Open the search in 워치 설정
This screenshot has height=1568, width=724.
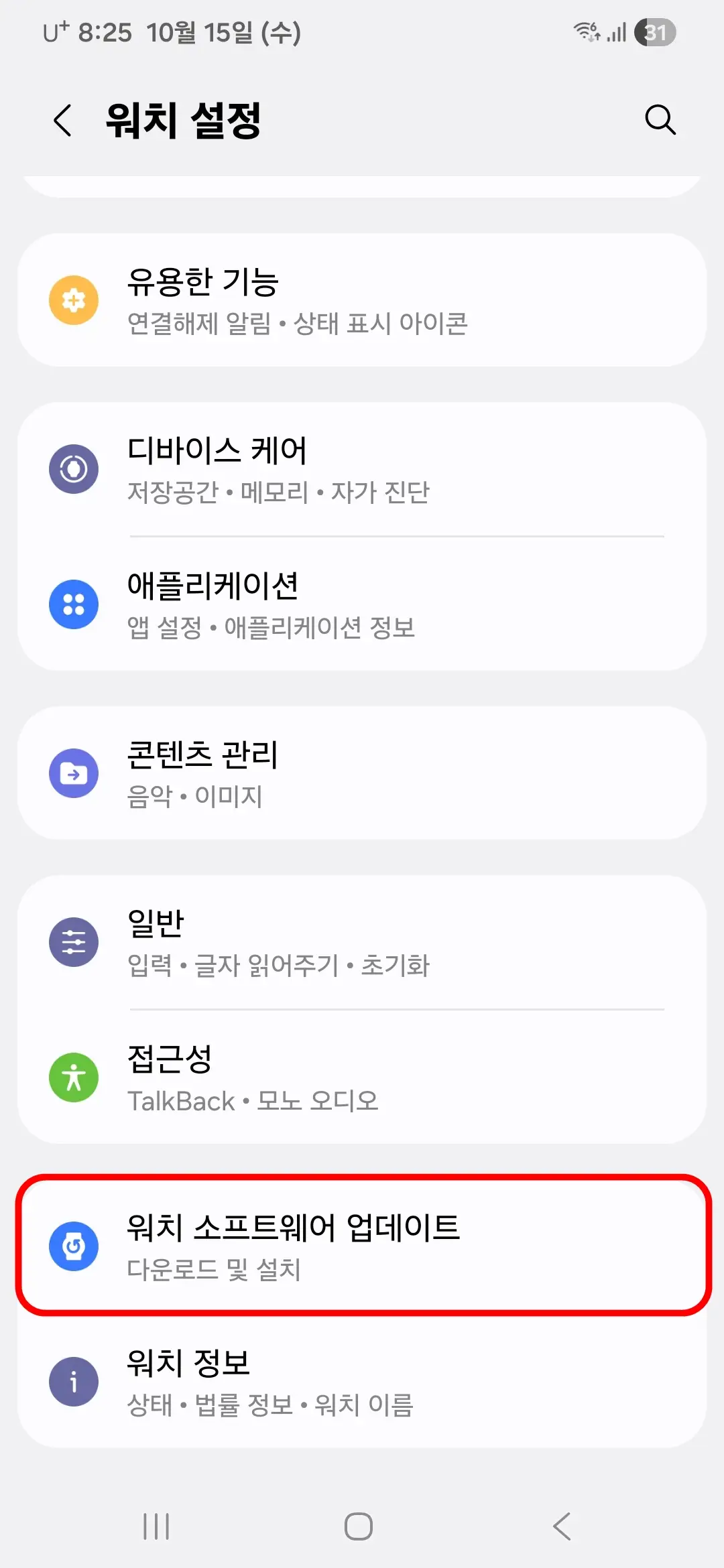tap(660, 121)
